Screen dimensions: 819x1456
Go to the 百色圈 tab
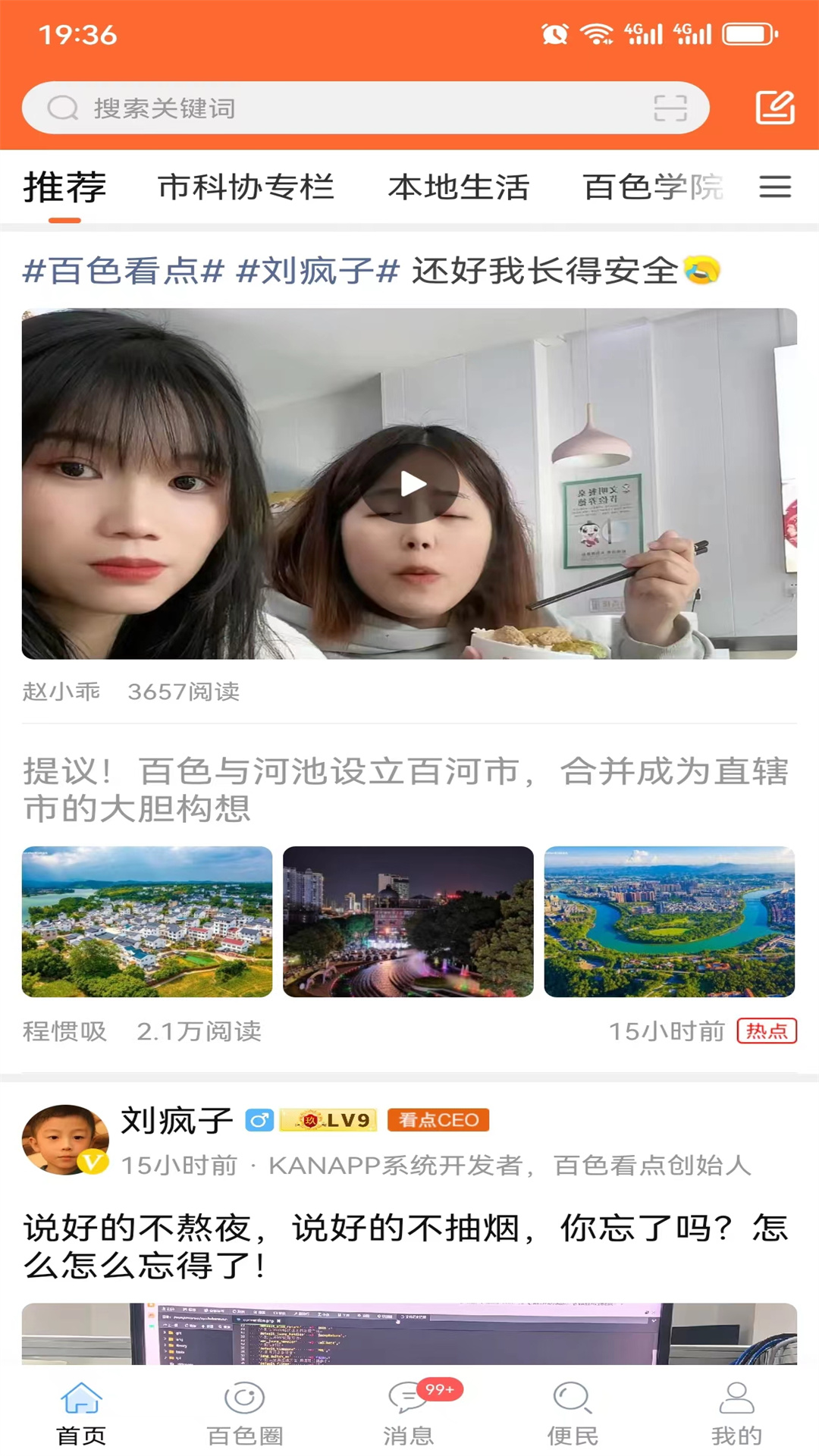[245, 1414]
